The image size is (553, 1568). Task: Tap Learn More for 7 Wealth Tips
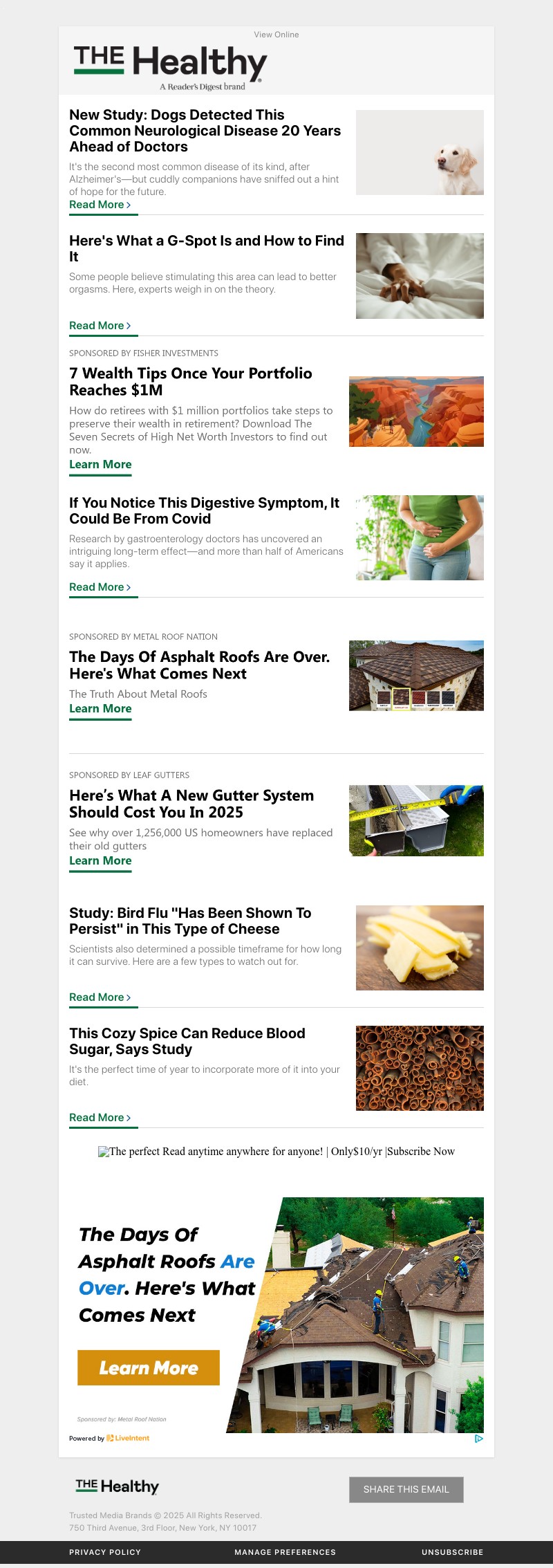pyautogui.click(x=100, y=465)
